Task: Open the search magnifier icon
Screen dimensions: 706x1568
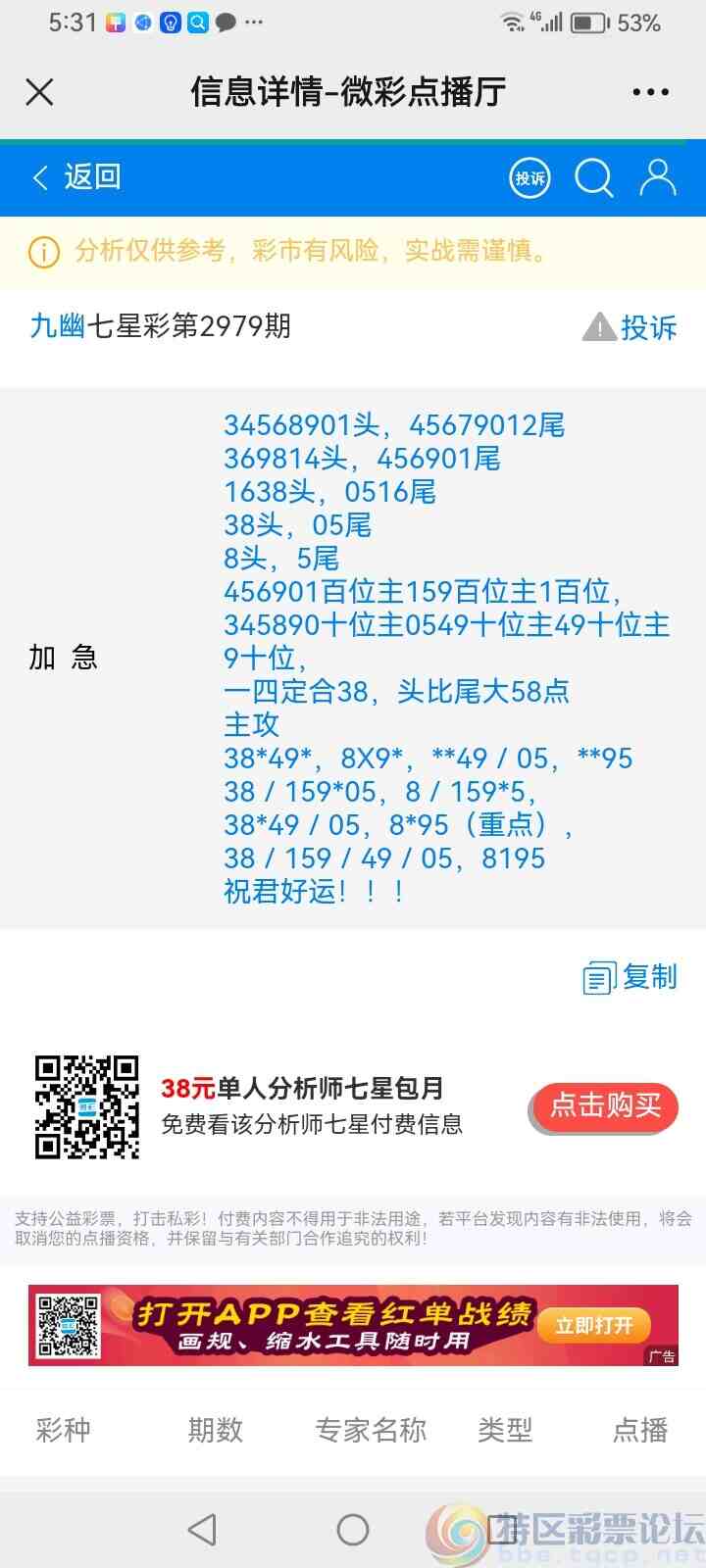Action: (x=592, y=178)
